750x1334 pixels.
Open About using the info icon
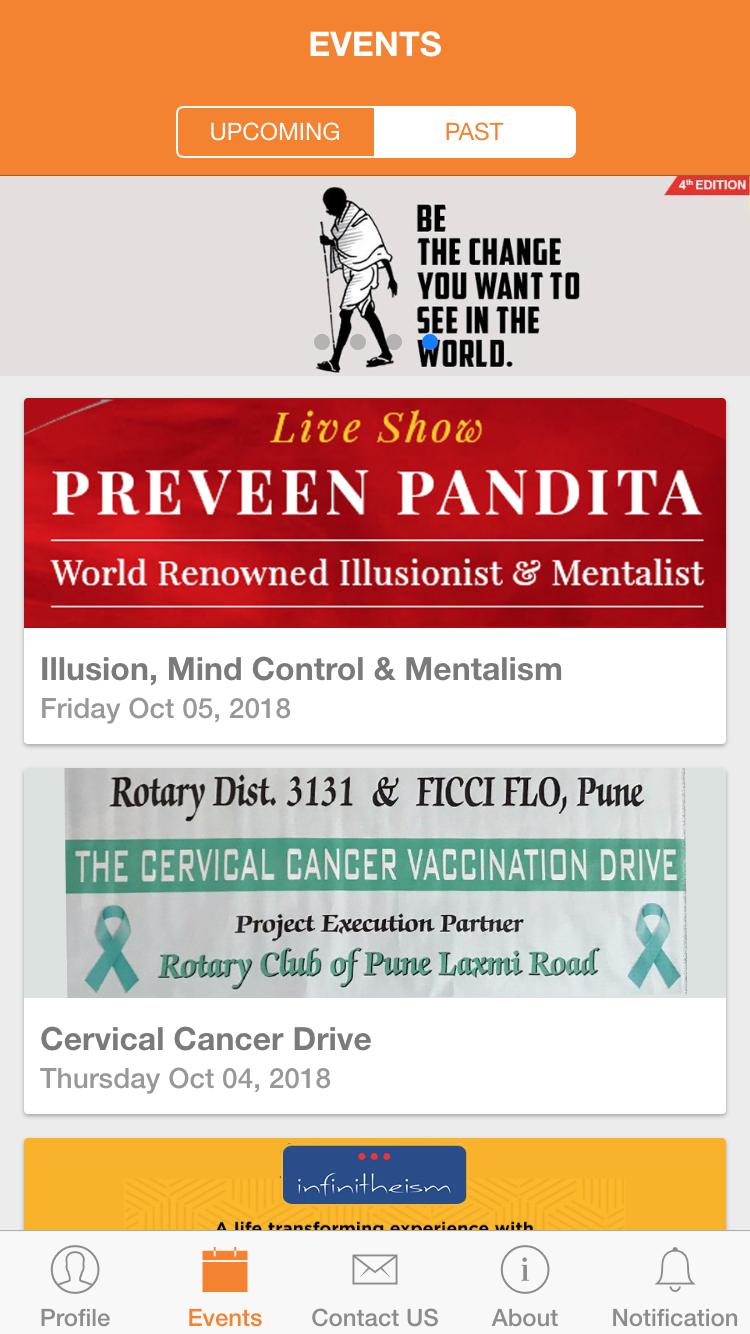pos(524,1270)
